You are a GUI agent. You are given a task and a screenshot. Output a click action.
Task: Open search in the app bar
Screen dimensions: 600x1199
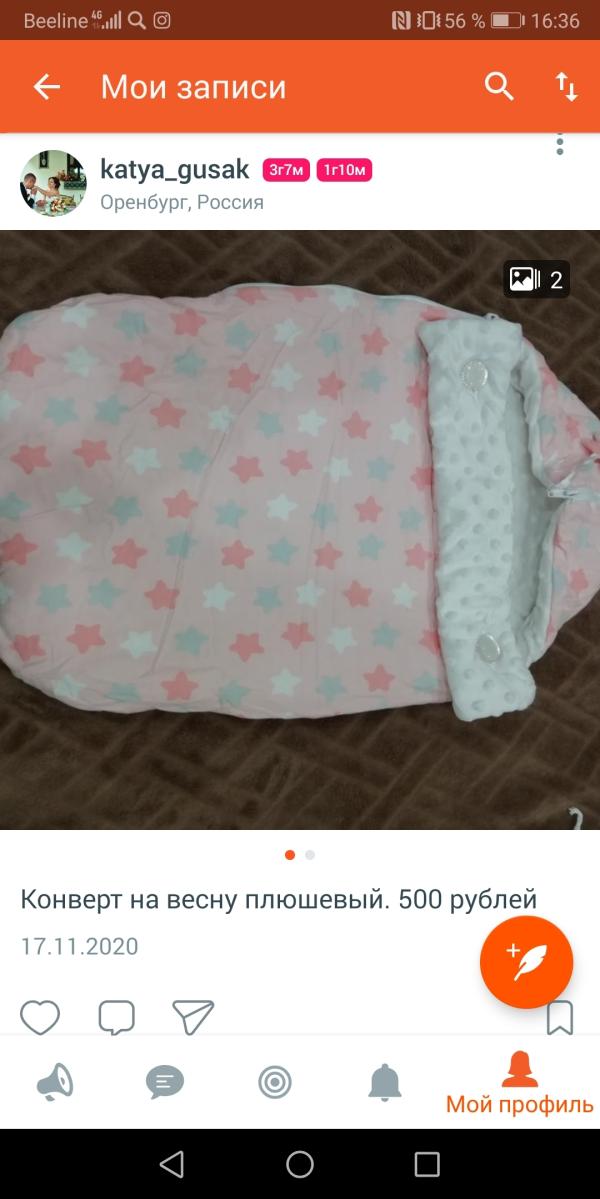(x=499, y=87)
